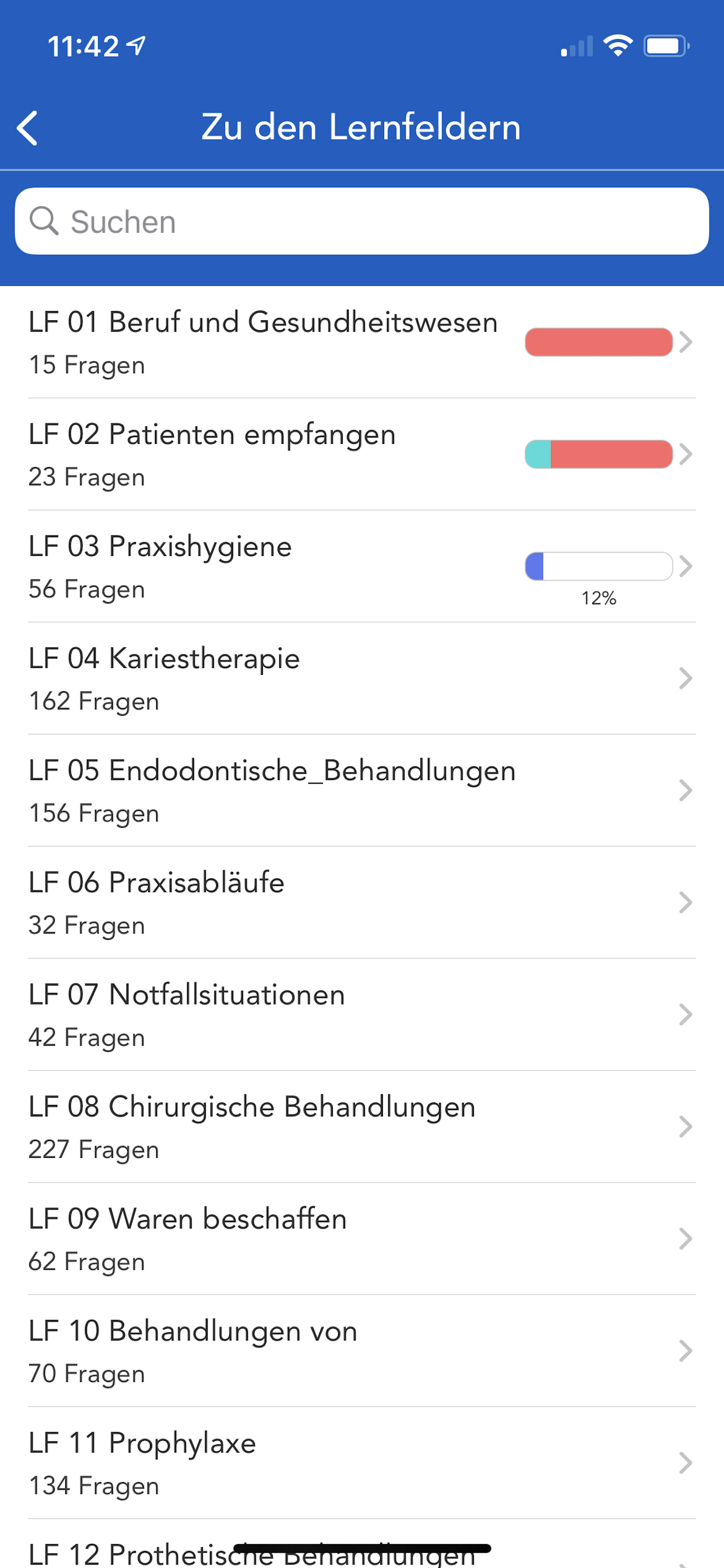Tap the Suchen search field
The height and width of the screenshot is (1568, 724).
click(x=362, y=221)
